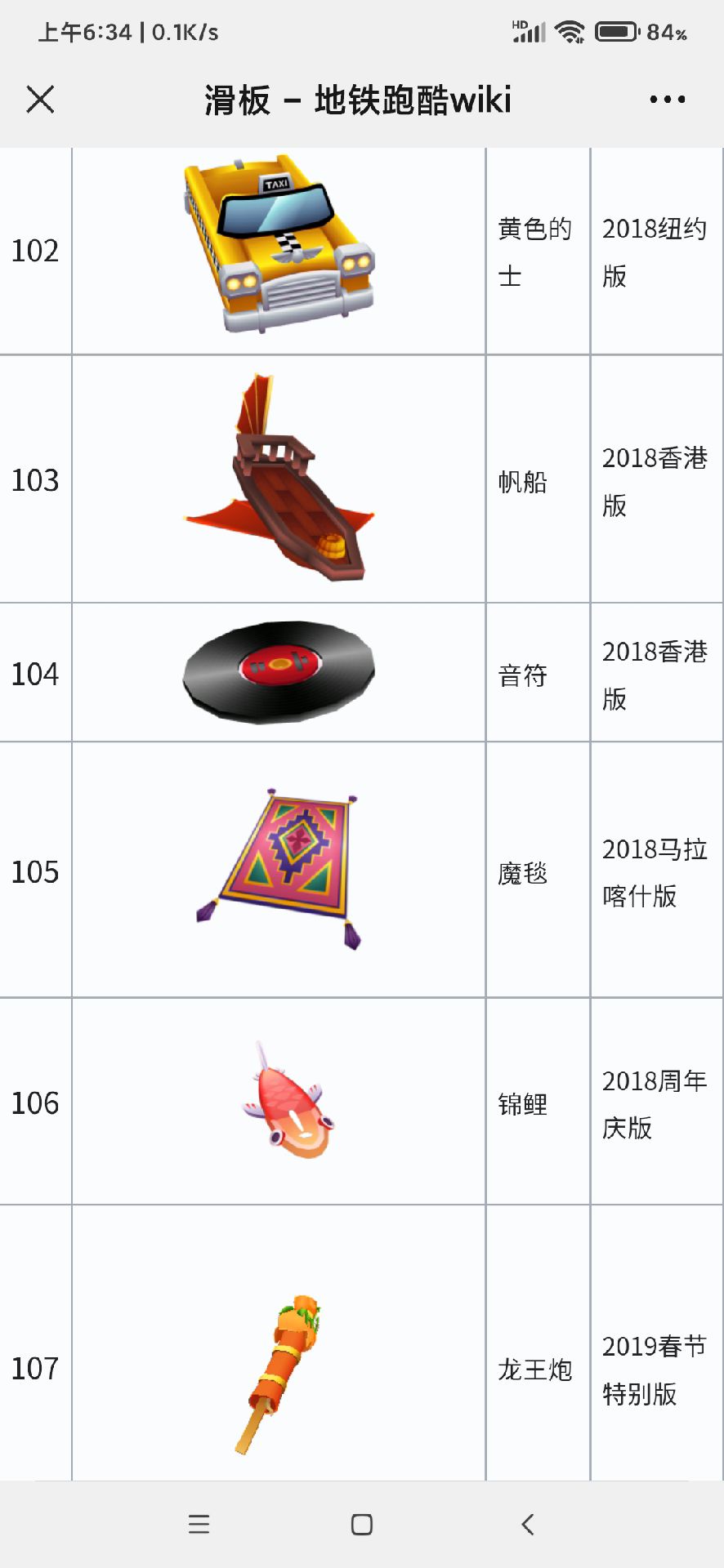Go to the home screen
The width and height of the screenshot is (724, 1568).
pyautogui.click(x=362, y=1524)
